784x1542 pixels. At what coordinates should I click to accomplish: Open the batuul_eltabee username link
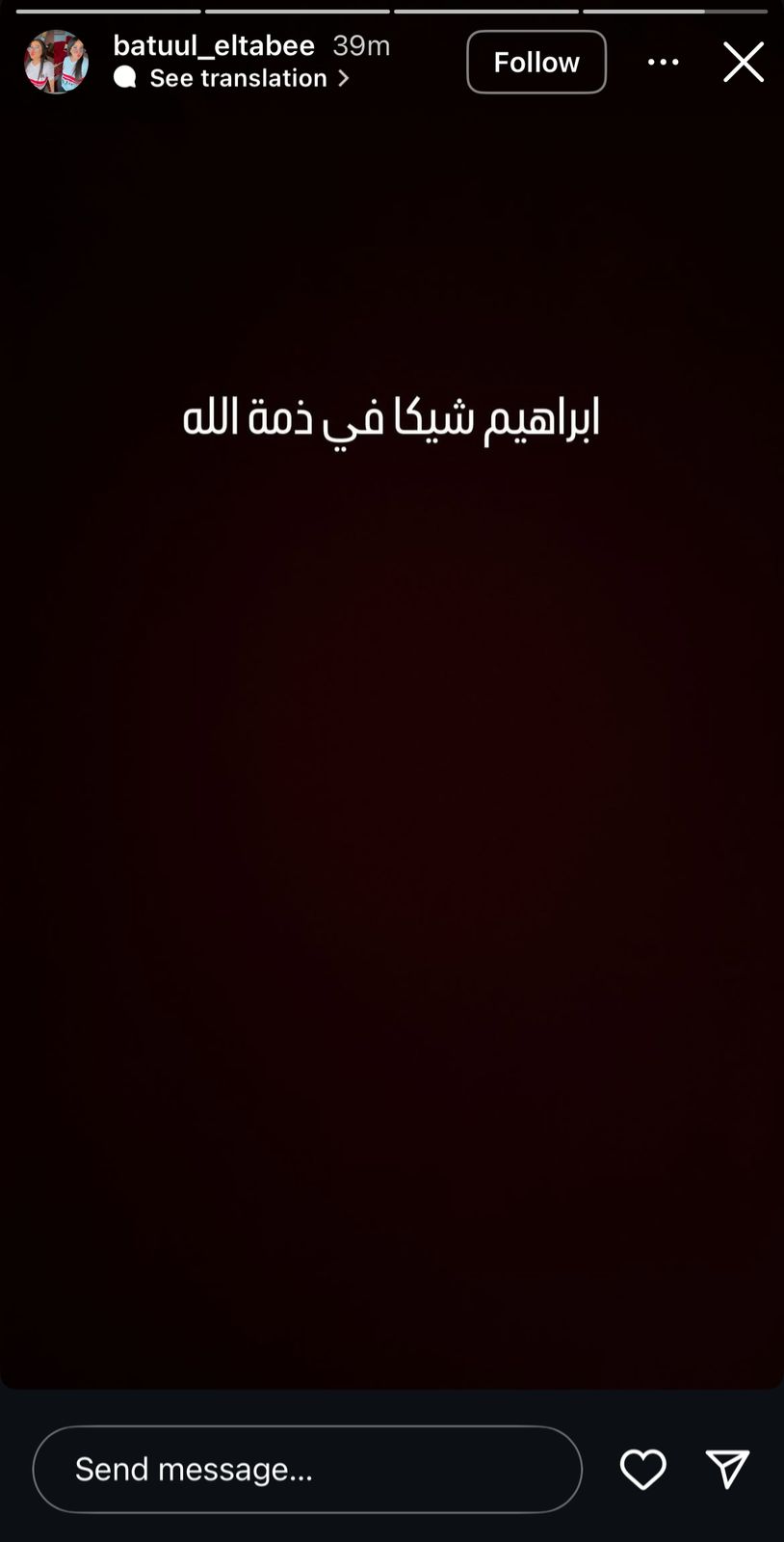click(x=214, y=45)
